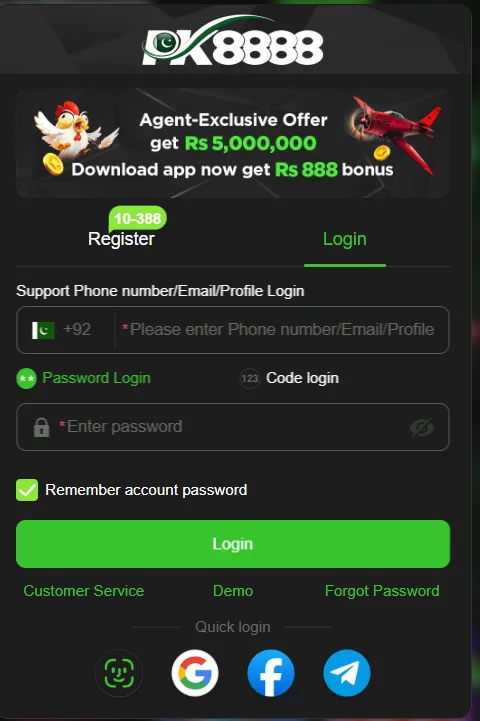Image resolution: width=480 pixels, height=721 pixels.
Task: Switch to Code login
Action: pyautogui.click(x=290, y=378)
